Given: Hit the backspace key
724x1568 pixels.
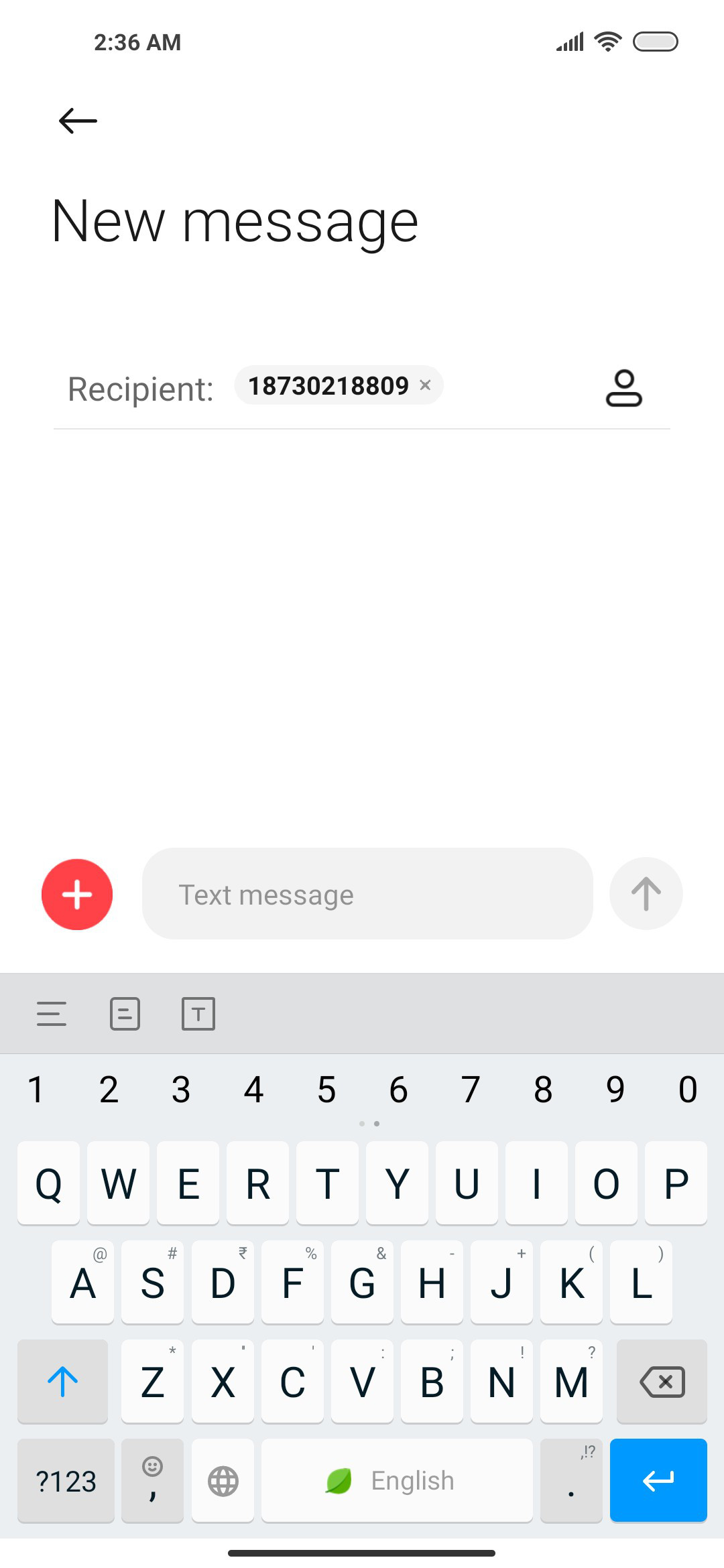Looking at the screenshot, I should pyautogui.click(x=662, y=1381).
